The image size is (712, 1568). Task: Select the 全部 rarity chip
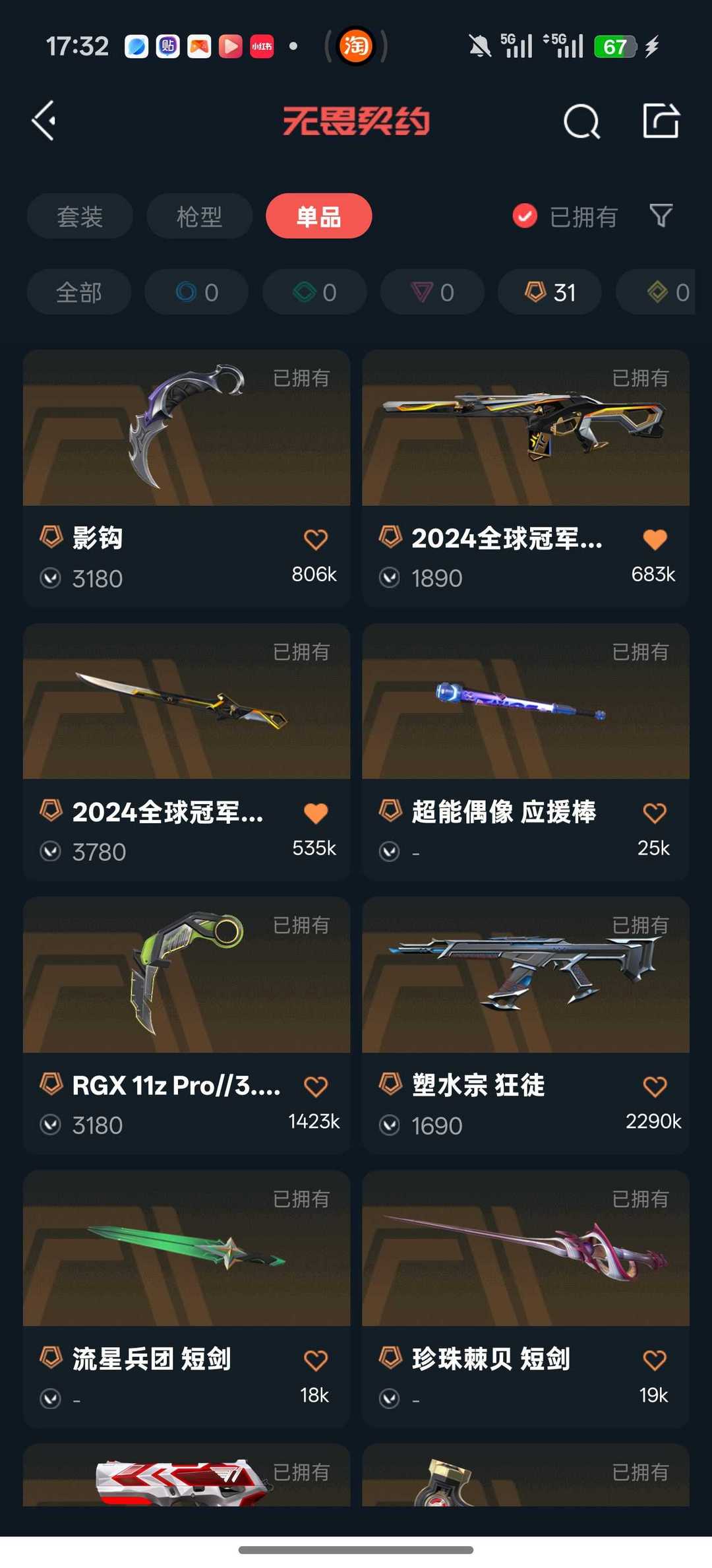point(79,292)
